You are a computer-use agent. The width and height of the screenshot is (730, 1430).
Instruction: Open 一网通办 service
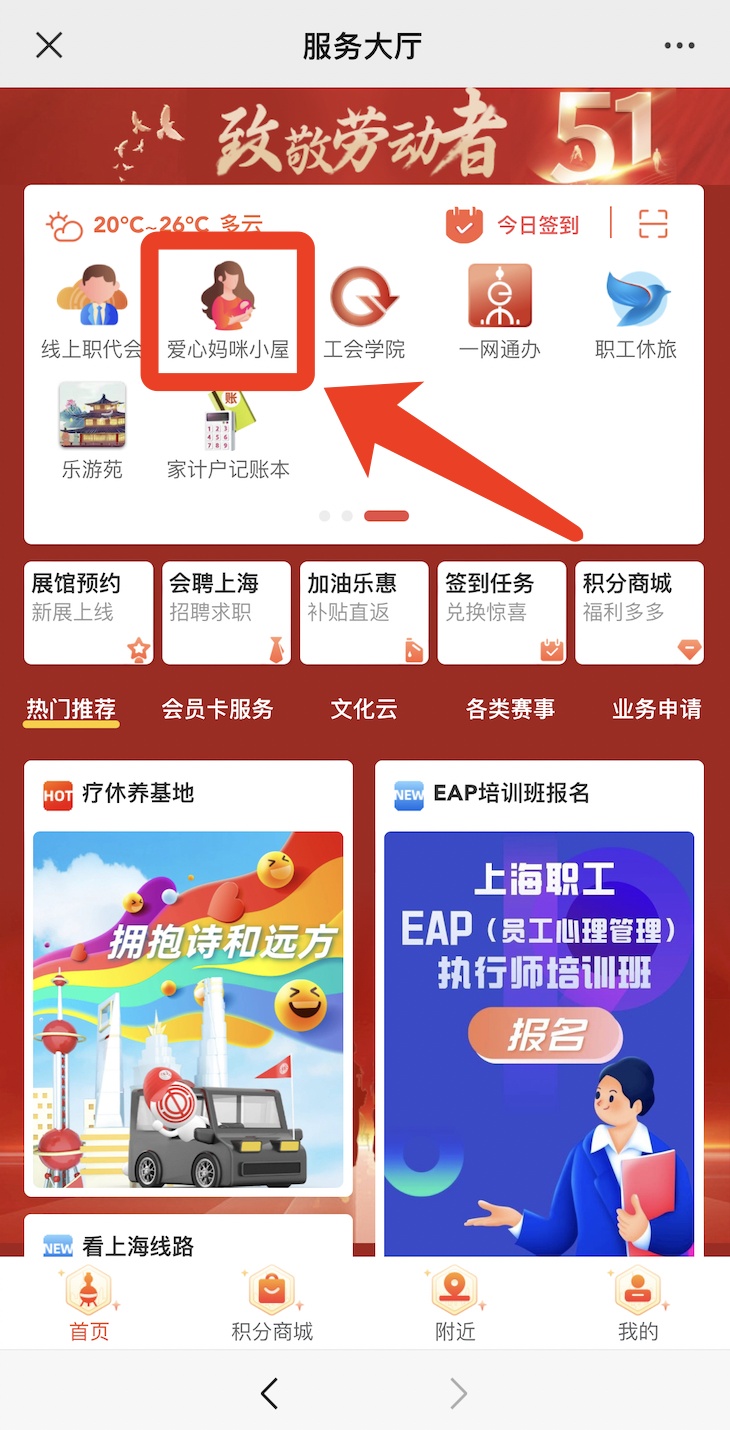click(500, 312)
